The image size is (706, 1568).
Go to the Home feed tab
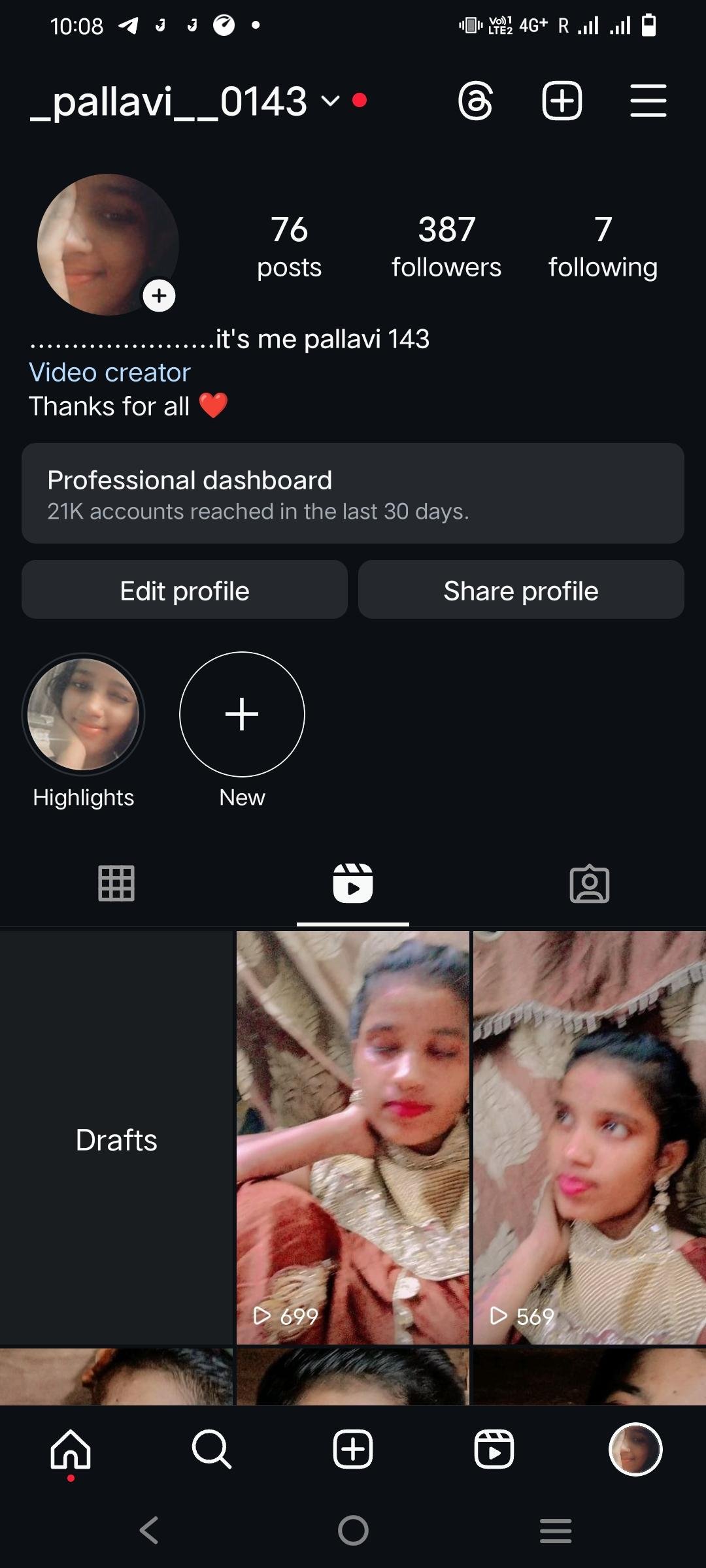[x=71, y=1449]
